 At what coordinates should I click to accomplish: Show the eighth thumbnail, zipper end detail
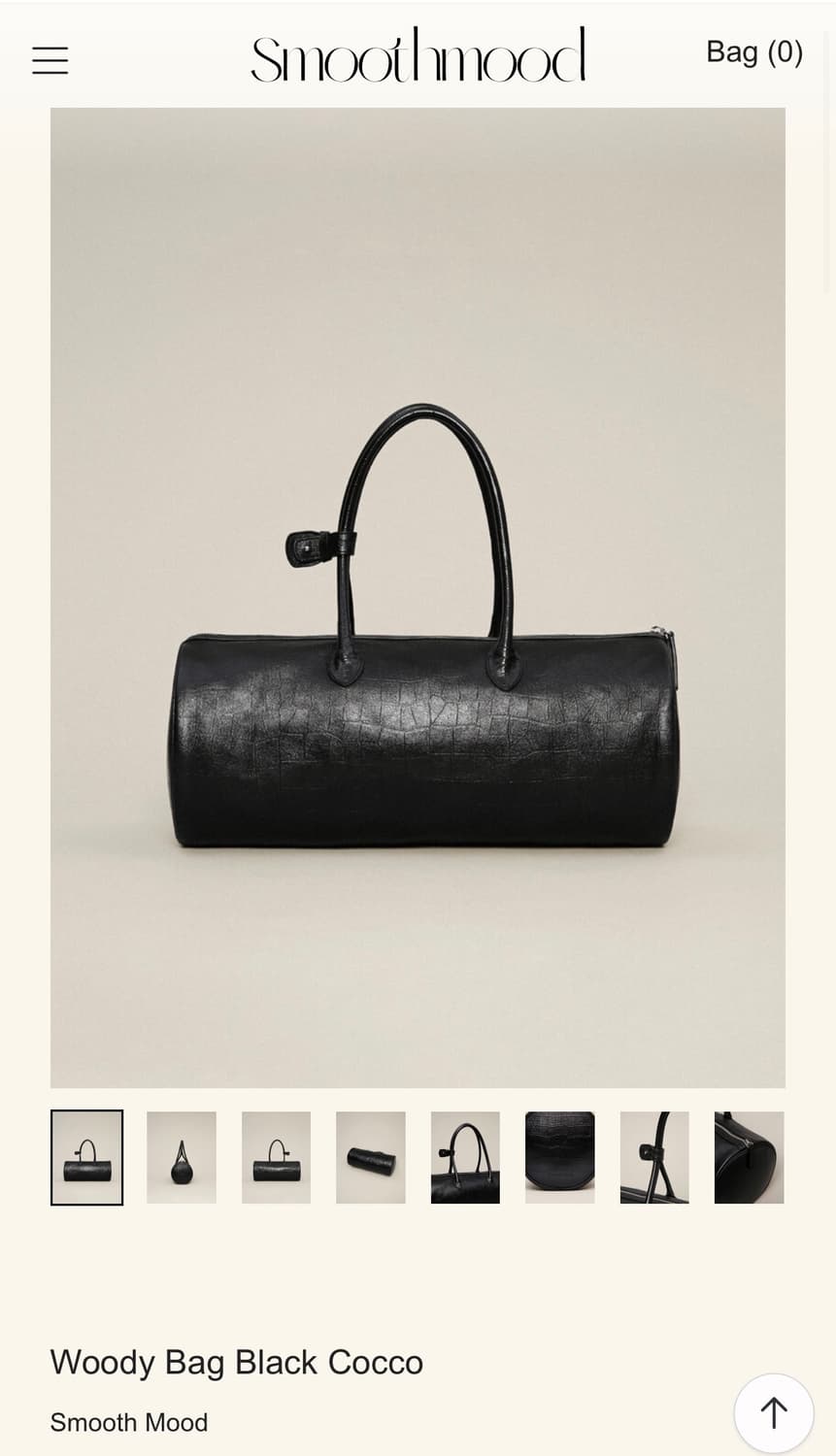(x=749, y=1157)
